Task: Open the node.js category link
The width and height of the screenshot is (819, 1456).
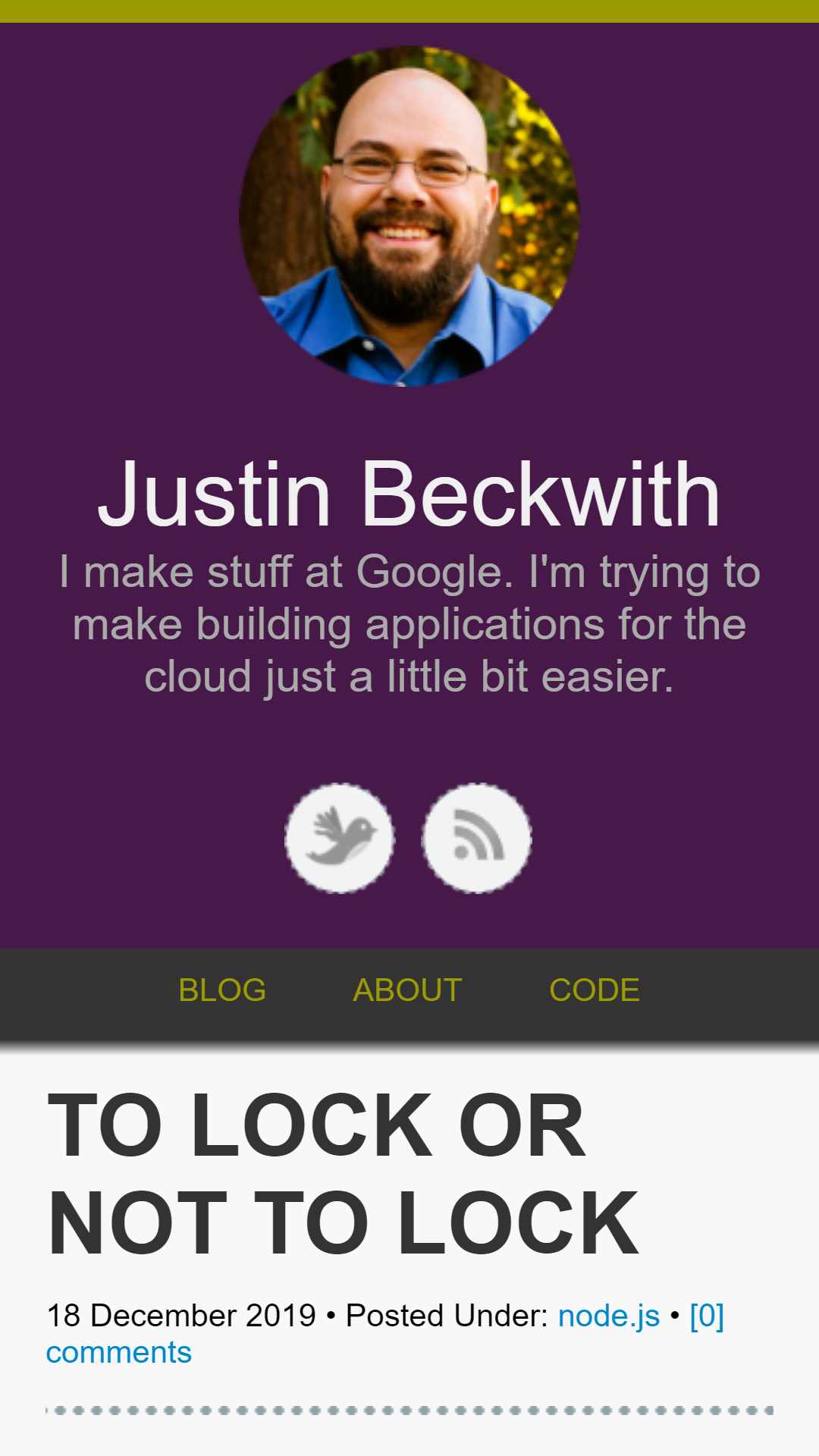Action: tap(609, 1316)
